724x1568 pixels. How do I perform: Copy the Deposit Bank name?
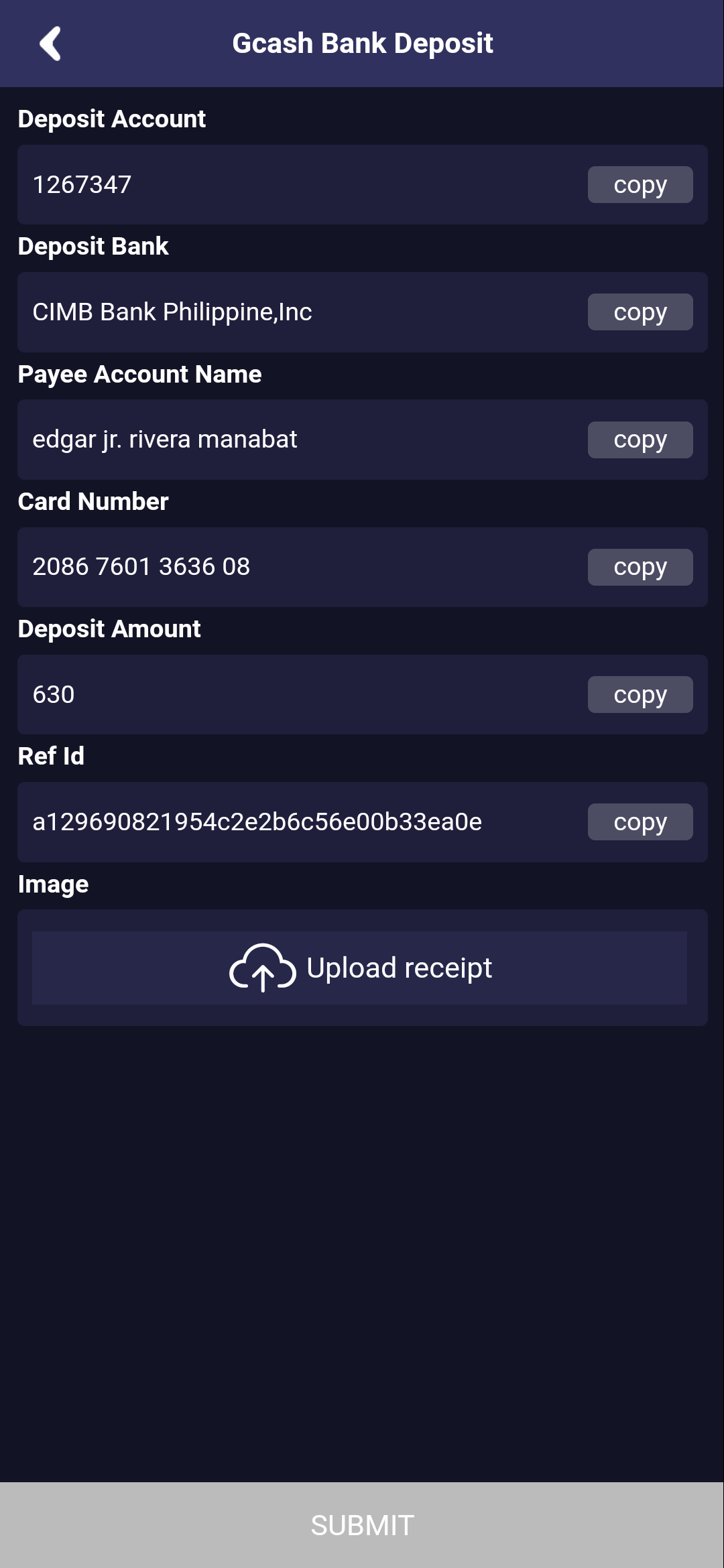[640, 312]
